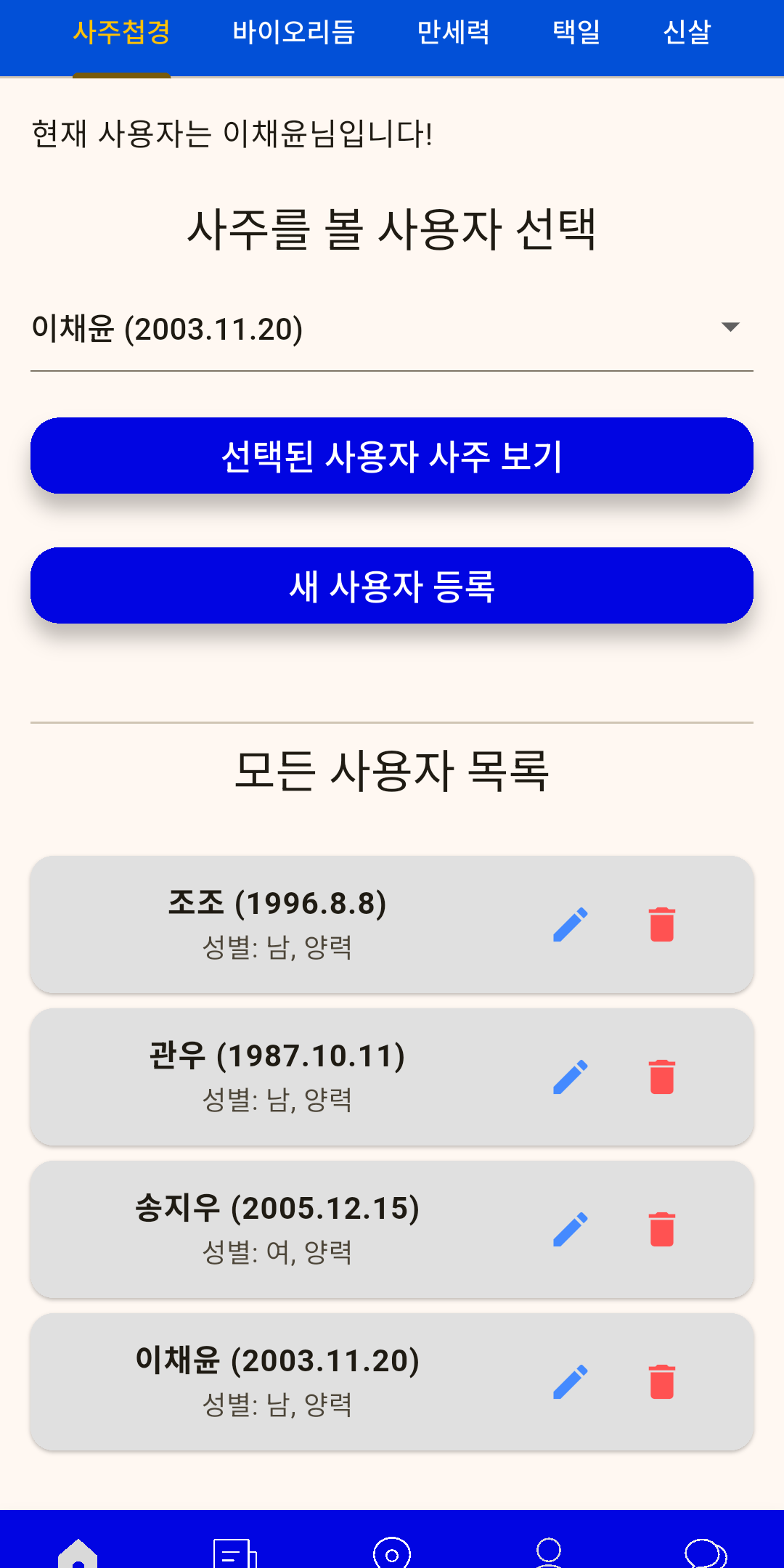Delete the 관우 (1987.10.11) user
Image resolution: width=784 pixels, height=1568 pixels.
[x=662, y=1077]
